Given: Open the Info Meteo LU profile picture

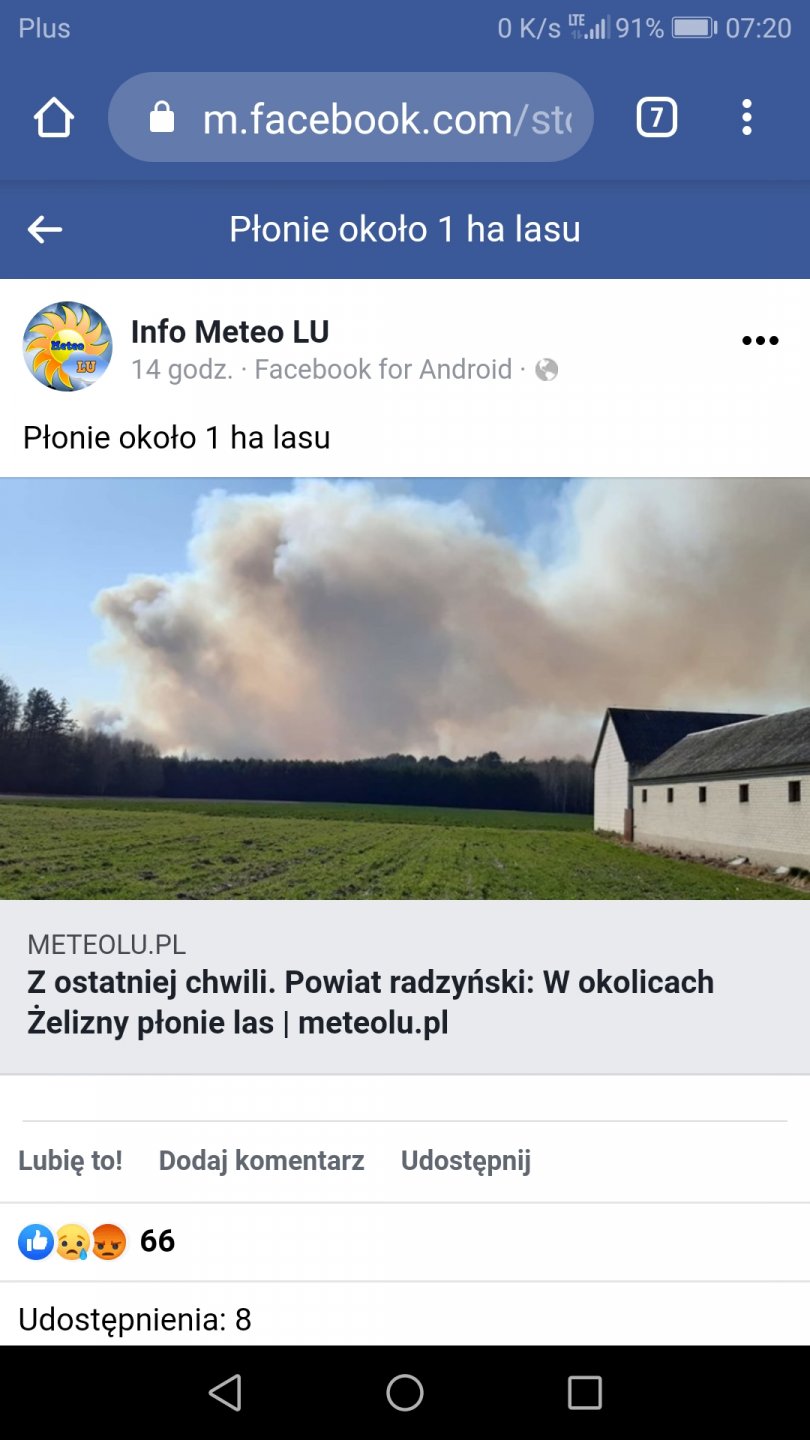Looking at the screenshot, I should (x=67, y=346).
